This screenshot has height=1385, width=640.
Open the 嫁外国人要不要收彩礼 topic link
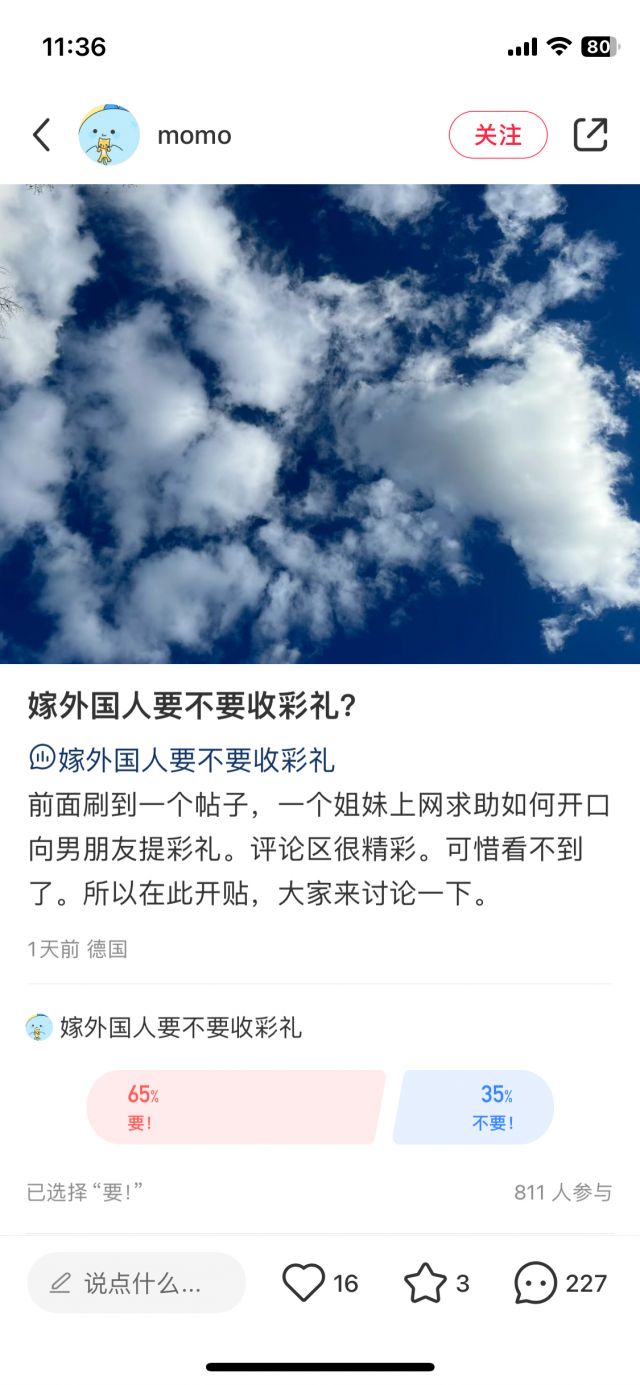[x=182, y=759]
